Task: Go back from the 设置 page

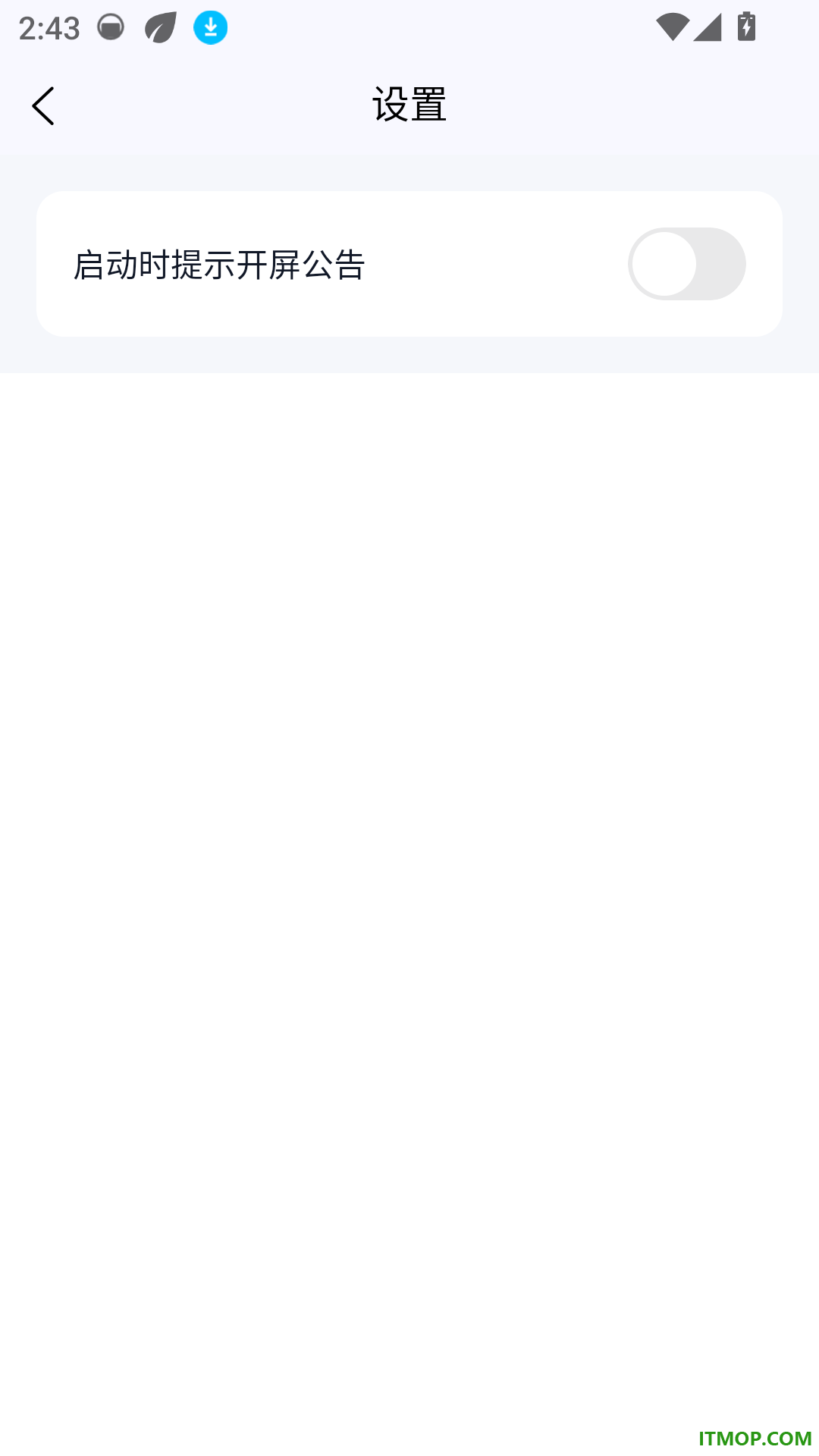Action: (x=43, y=106)
